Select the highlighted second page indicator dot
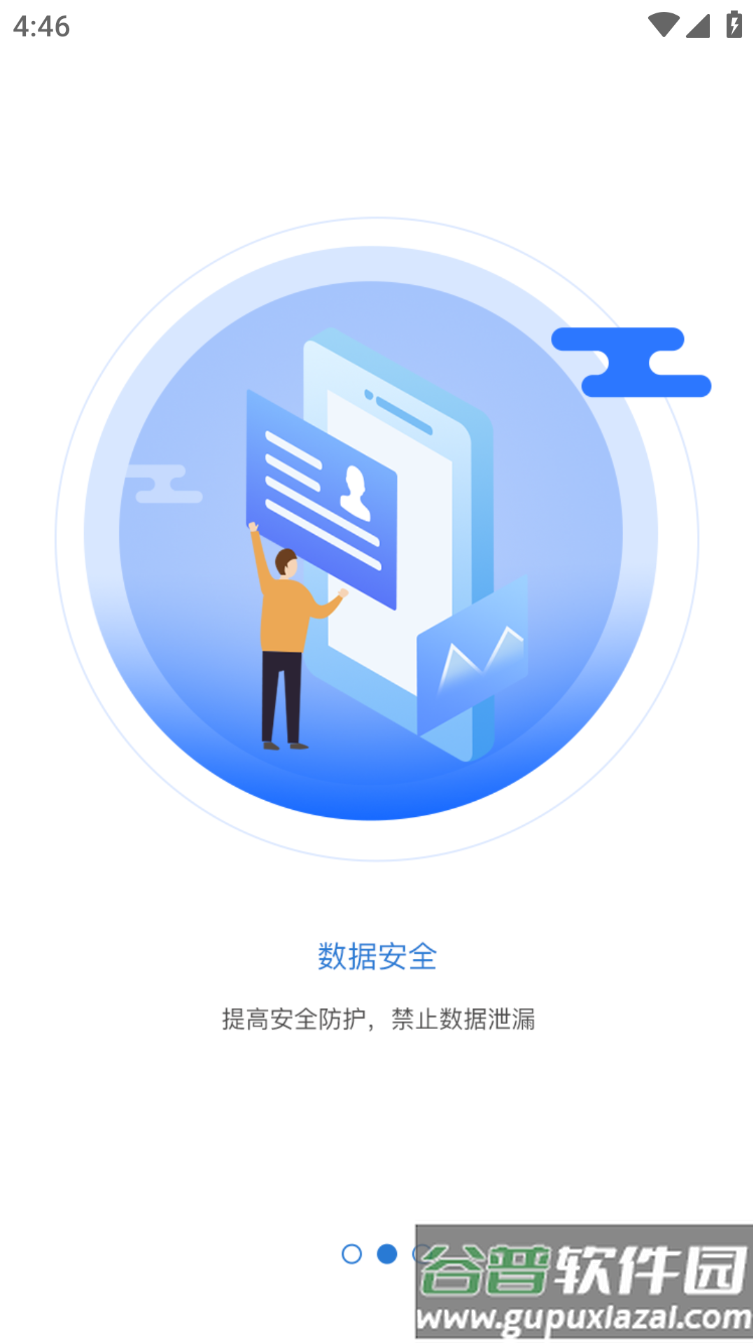756x1344 pixels. point(387,1254)
